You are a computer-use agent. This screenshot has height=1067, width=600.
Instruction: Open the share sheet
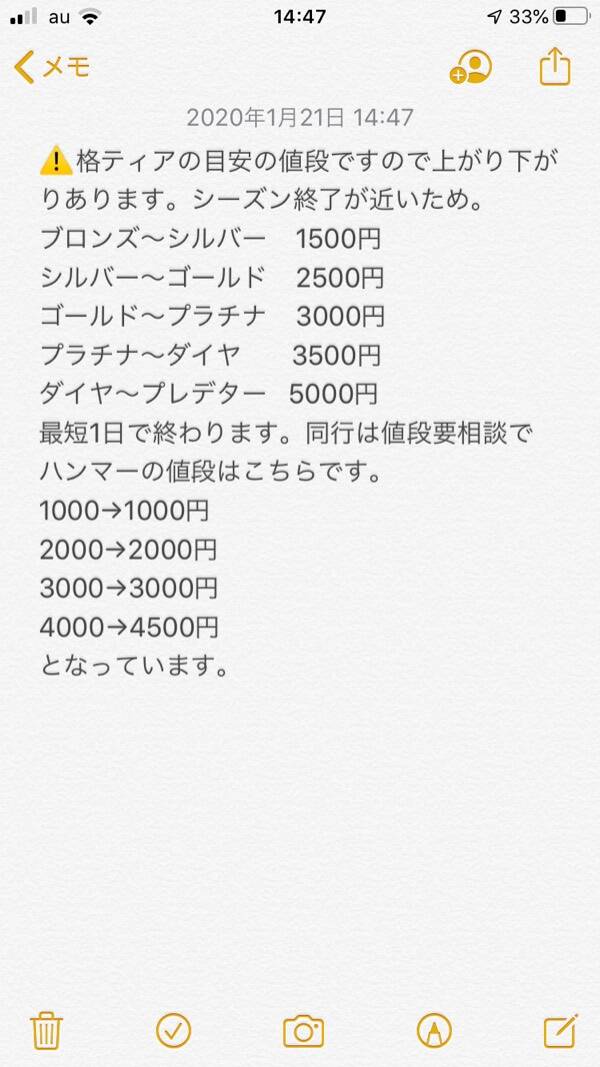(554, 66)
